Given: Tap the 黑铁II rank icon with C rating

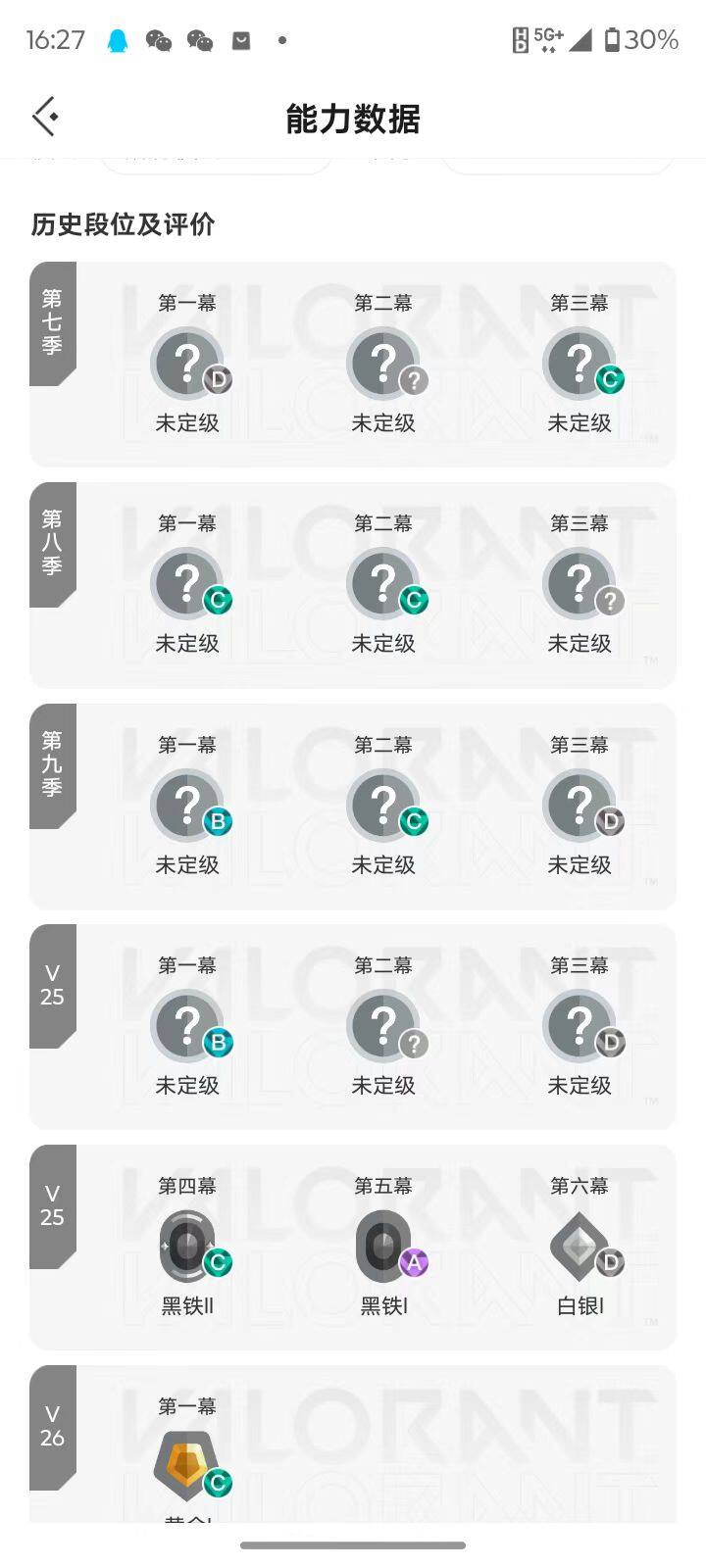Looking at the screenshot, I should tap(186, 1245).
